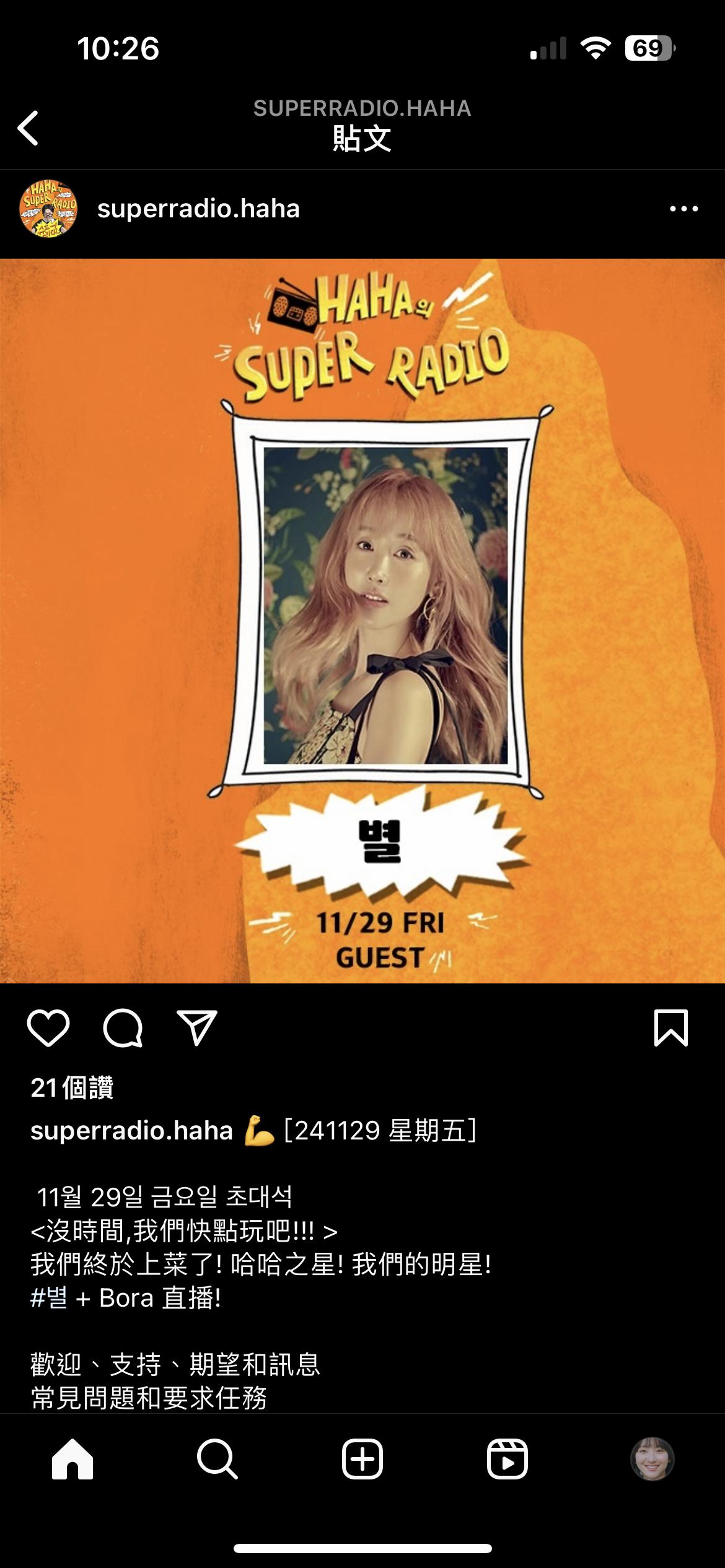Screen dimensions: 725x1568
Task: Open the post's three-dot options menu
Action: [x=683, y=209]
